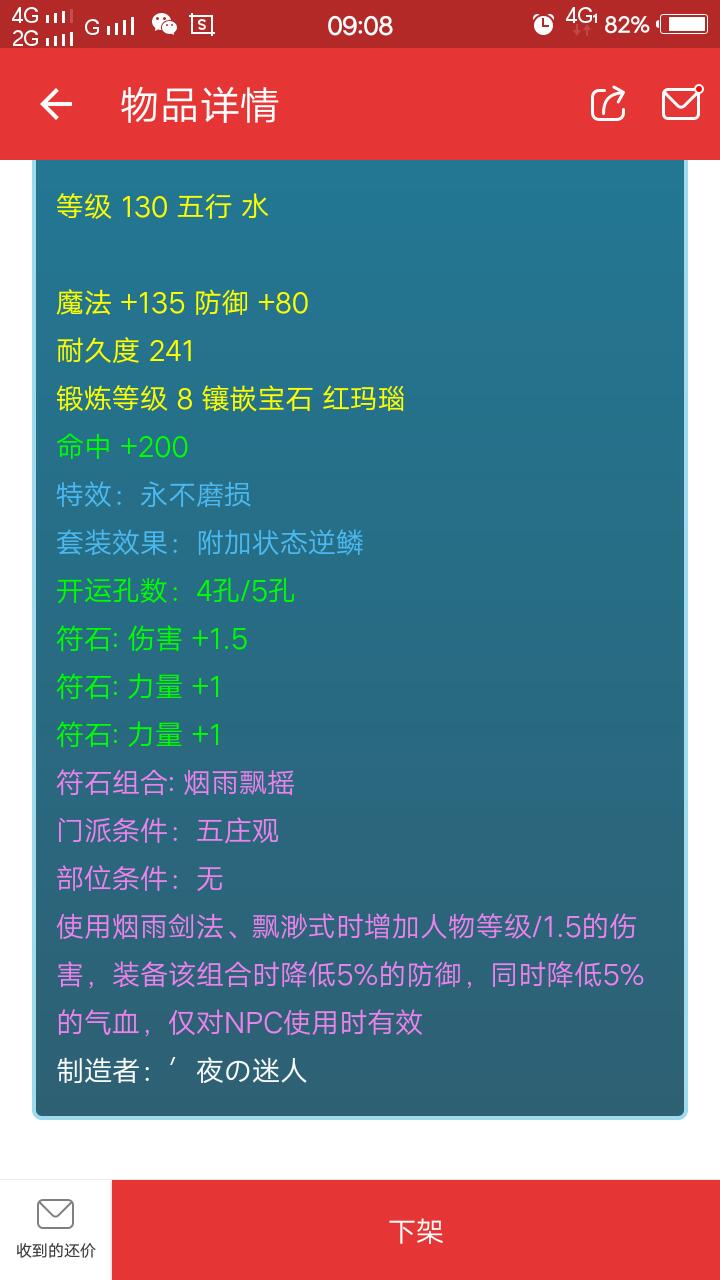This screenshot has height=1280, width=720.
Task: Share this item's details
Action: point(608,104)
